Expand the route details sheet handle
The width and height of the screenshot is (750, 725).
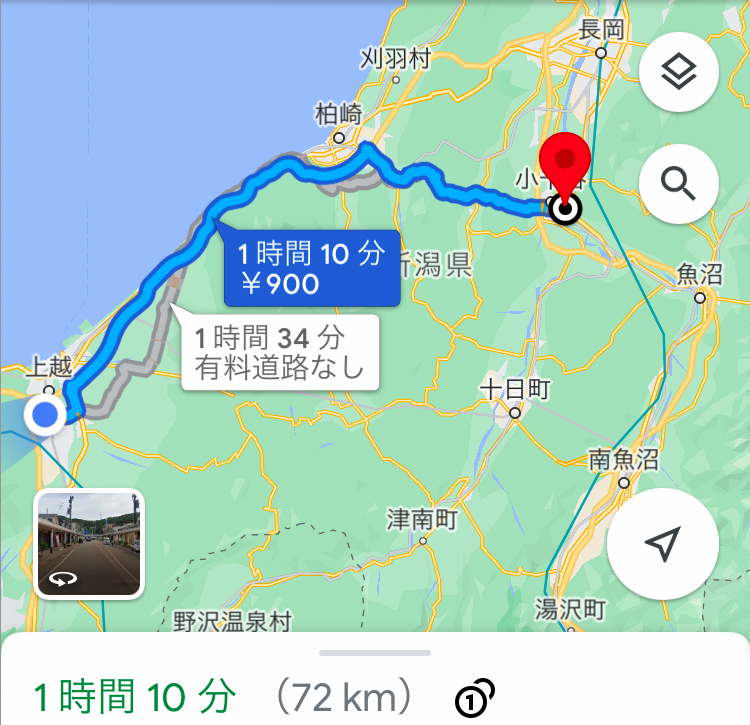coord(375,653)
